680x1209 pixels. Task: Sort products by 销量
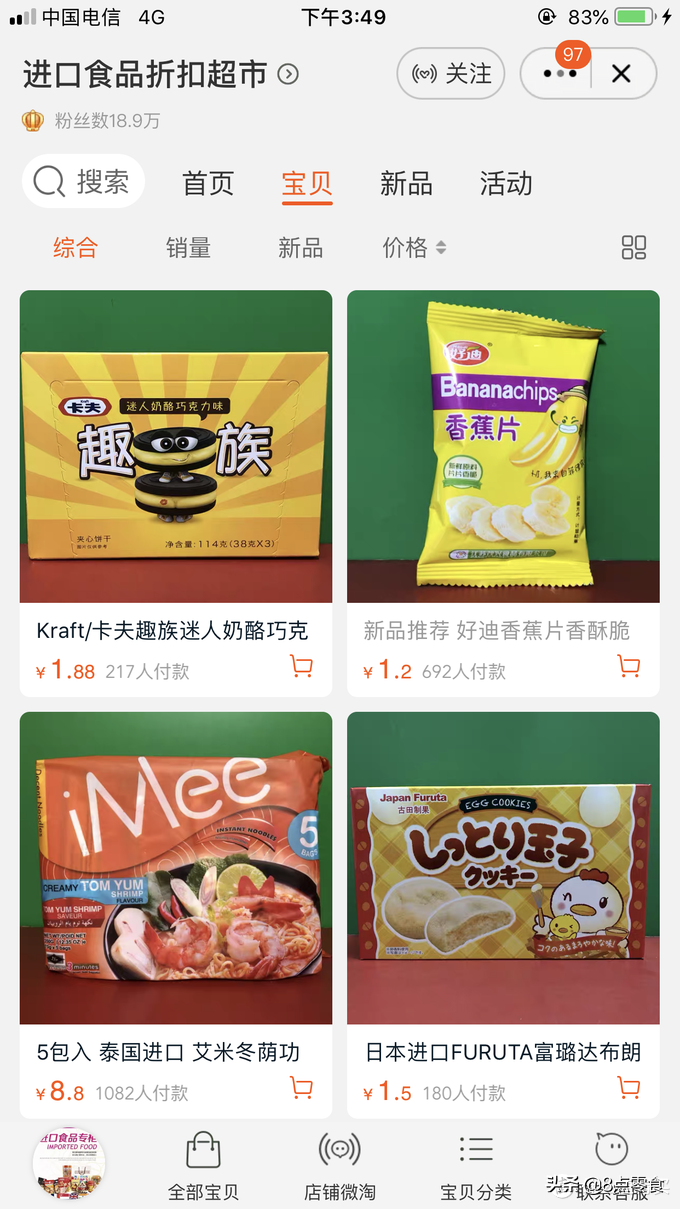pos(188,248)
